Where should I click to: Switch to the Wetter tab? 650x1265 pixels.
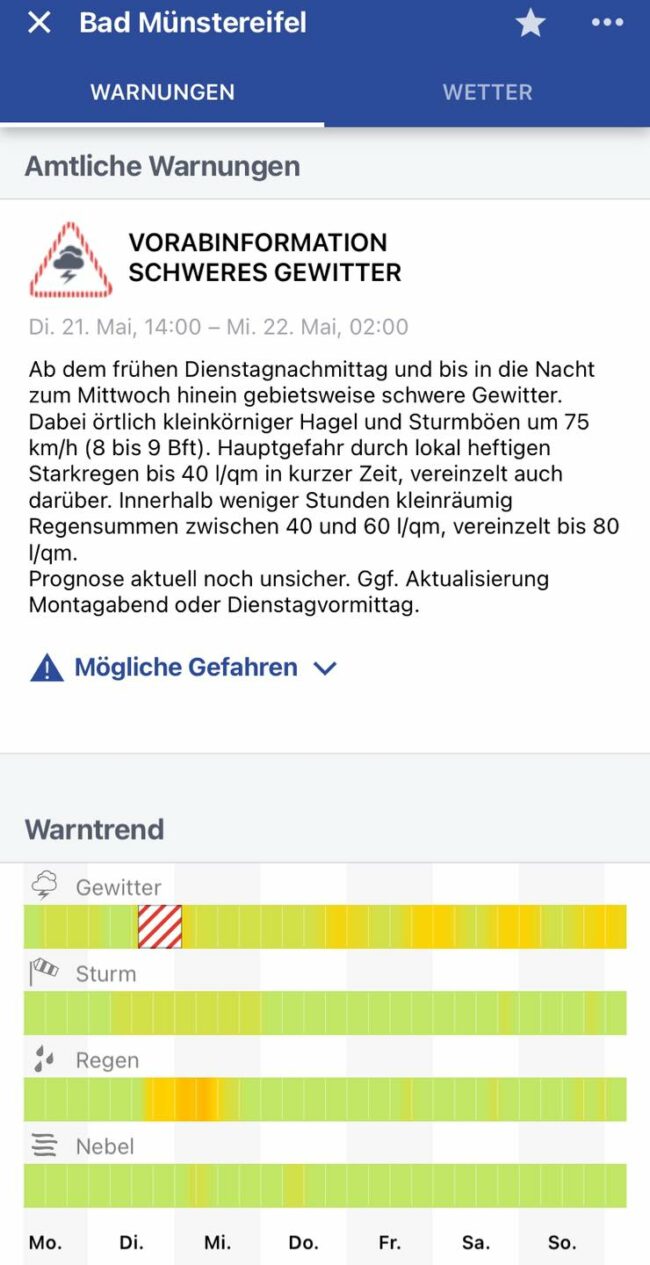pos(487,92)
